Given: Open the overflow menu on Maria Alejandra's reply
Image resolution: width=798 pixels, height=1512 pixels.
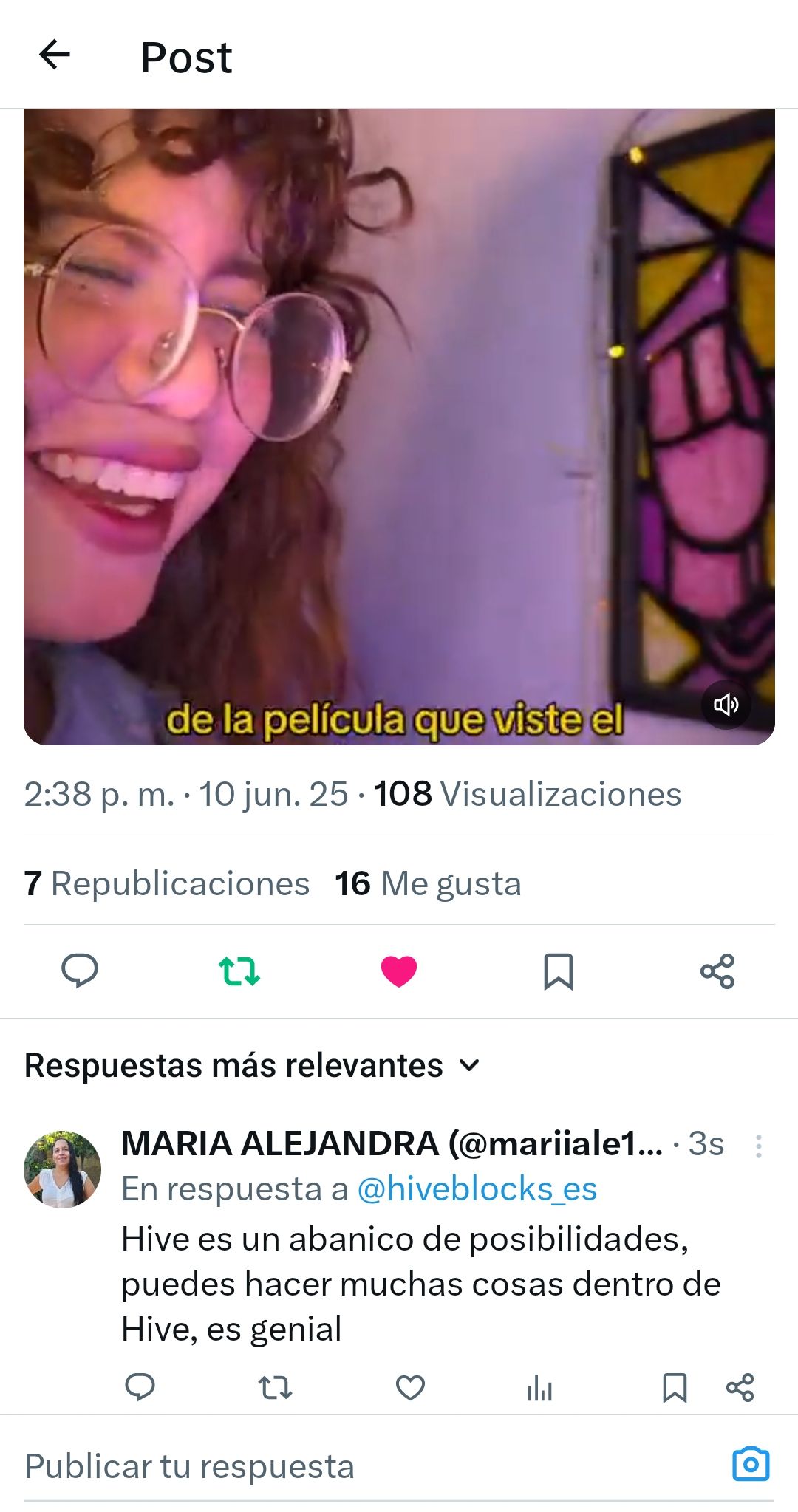Looking at the screenshot, I should coord(758,1146).
